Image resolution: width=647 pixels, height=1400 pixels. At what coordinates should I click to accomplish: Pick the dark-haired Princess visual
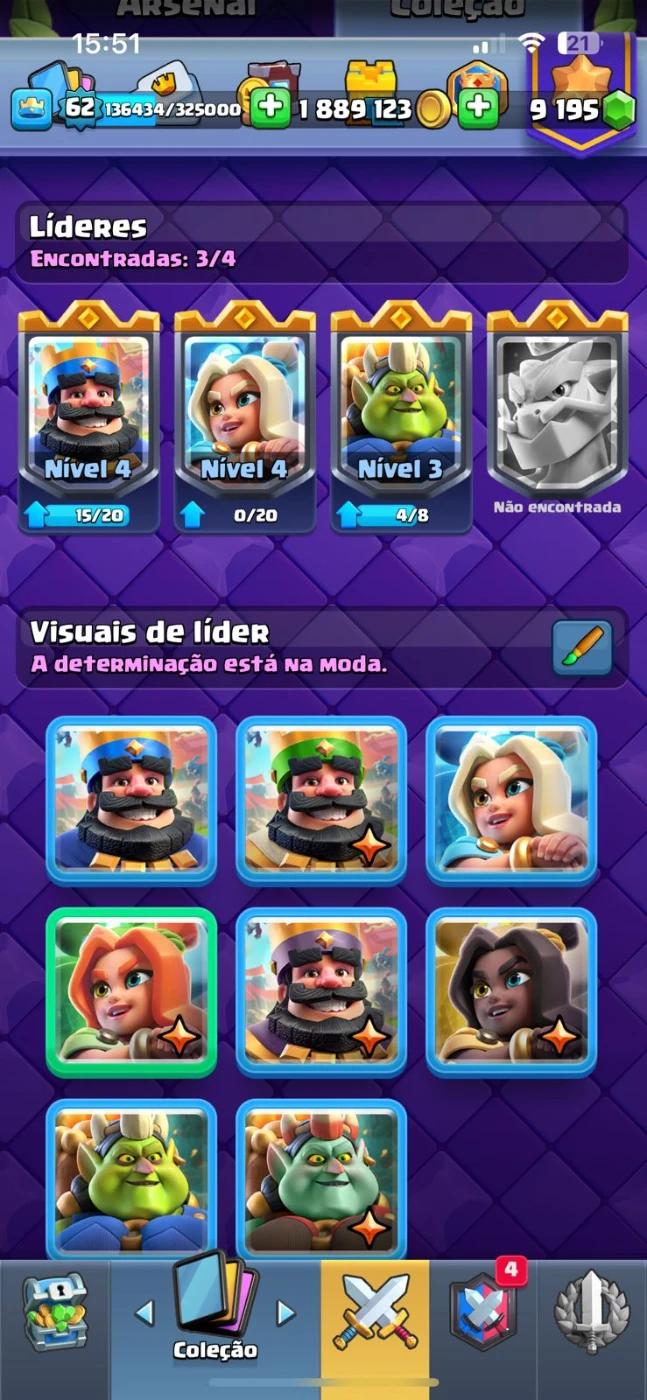(x=511, y=991)
